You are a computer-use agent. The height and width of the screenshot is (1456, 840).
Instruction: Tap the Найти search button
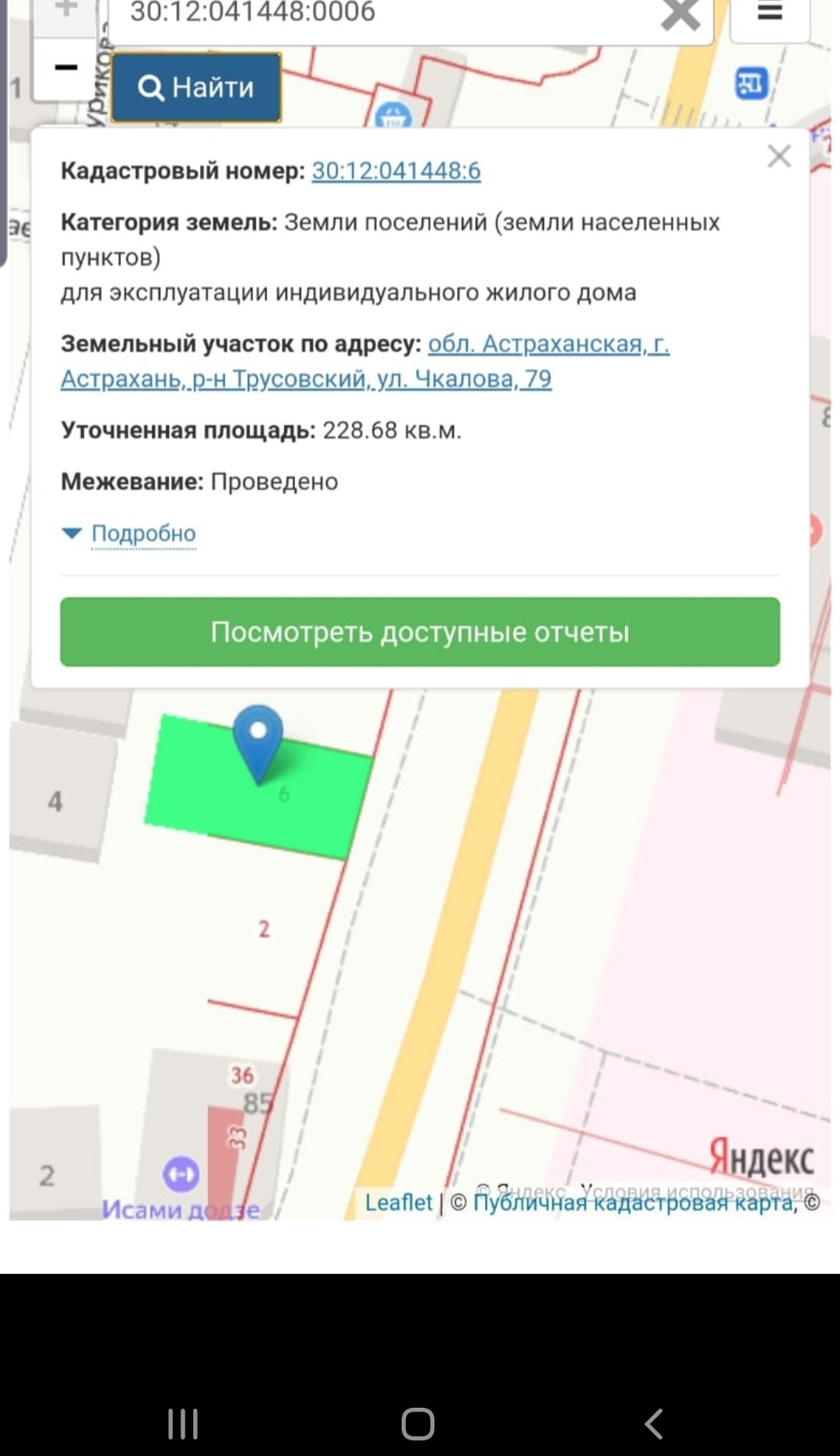click(196, 87)
